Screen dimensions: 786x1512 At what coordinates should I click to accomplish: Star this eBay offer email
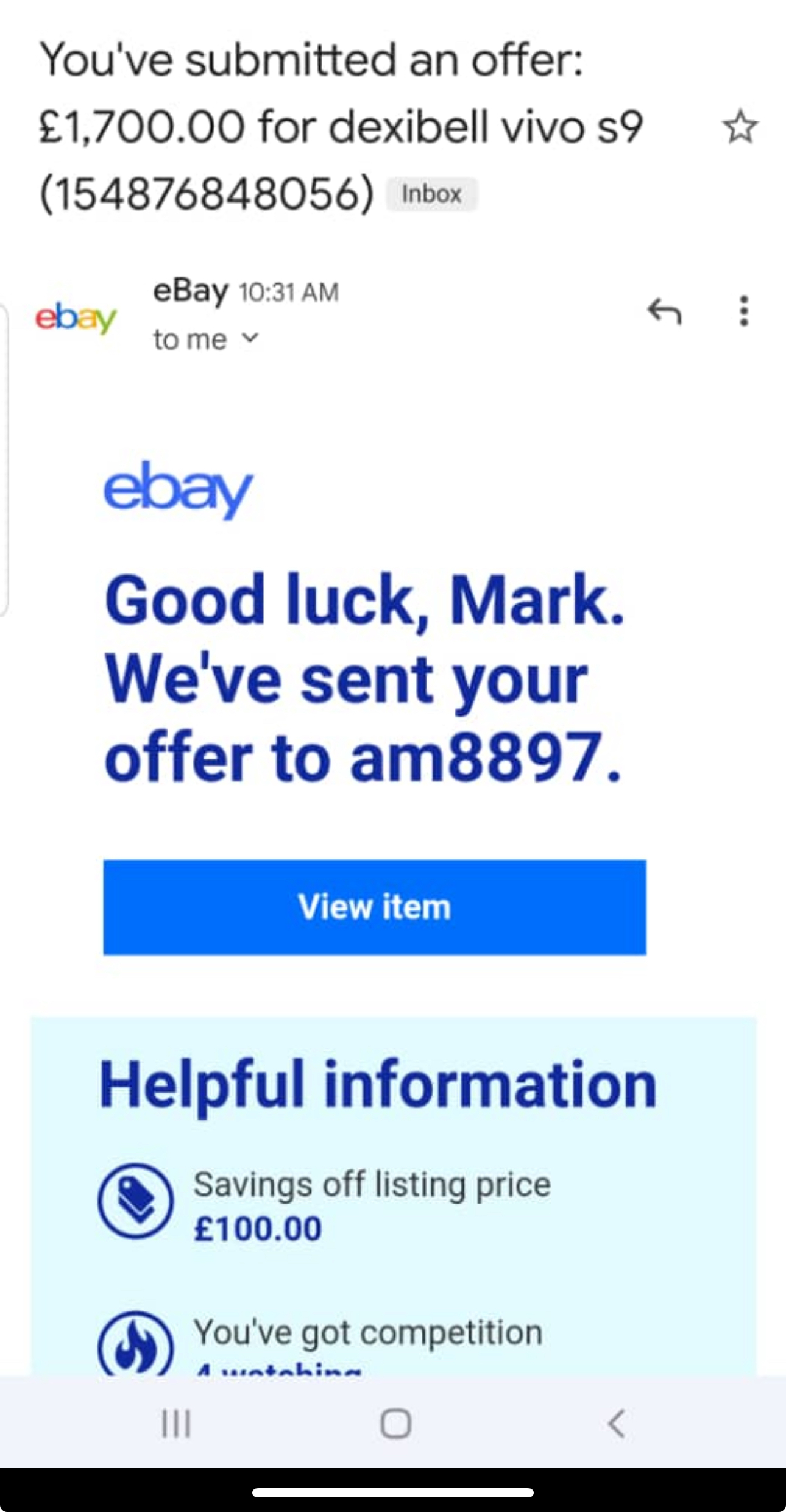point(740,127)
